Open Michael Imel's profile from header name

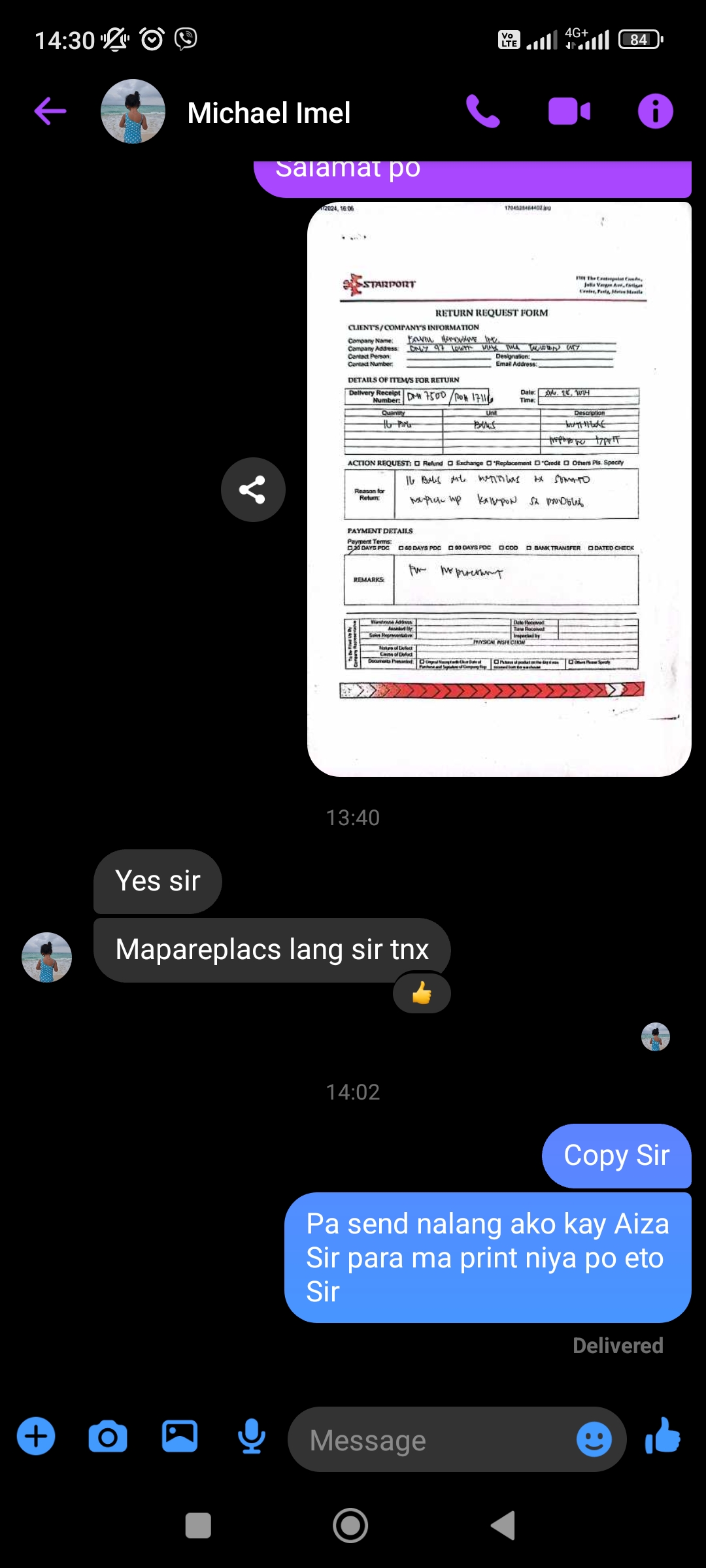(x=269, y=113)
